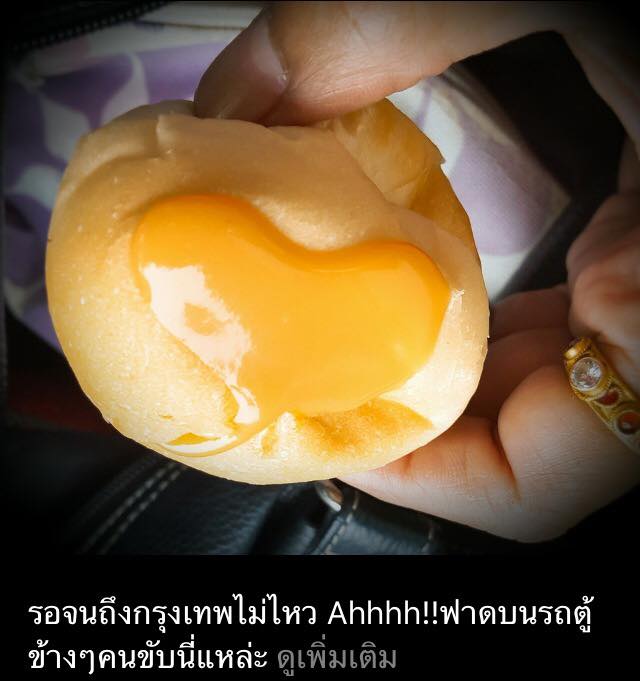Expand caption via ดูเพิ่มเติม link
Viewport: 640px width, 681px height.
(x=336, y=659)
